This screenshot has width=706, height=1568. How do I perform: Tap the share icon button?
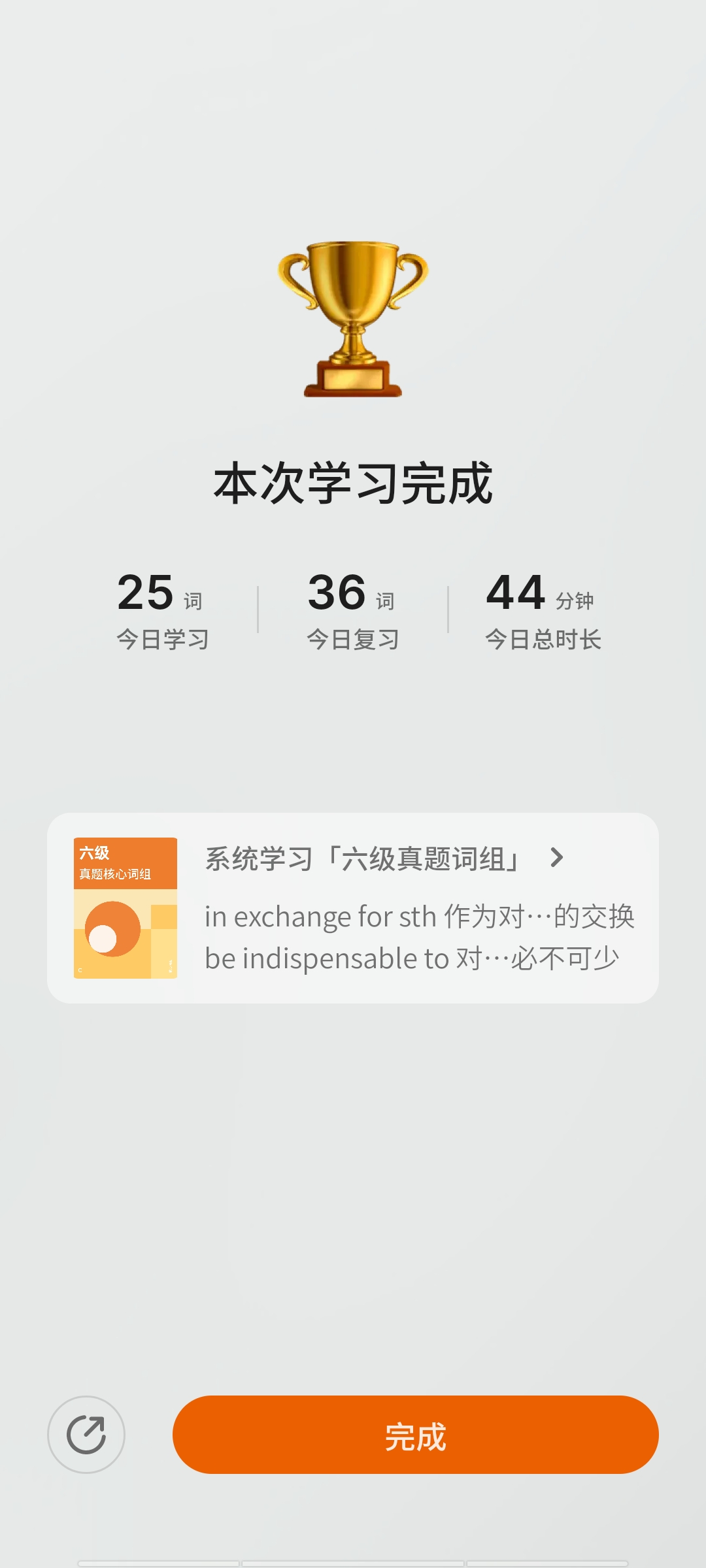[x=86, y=1435]
